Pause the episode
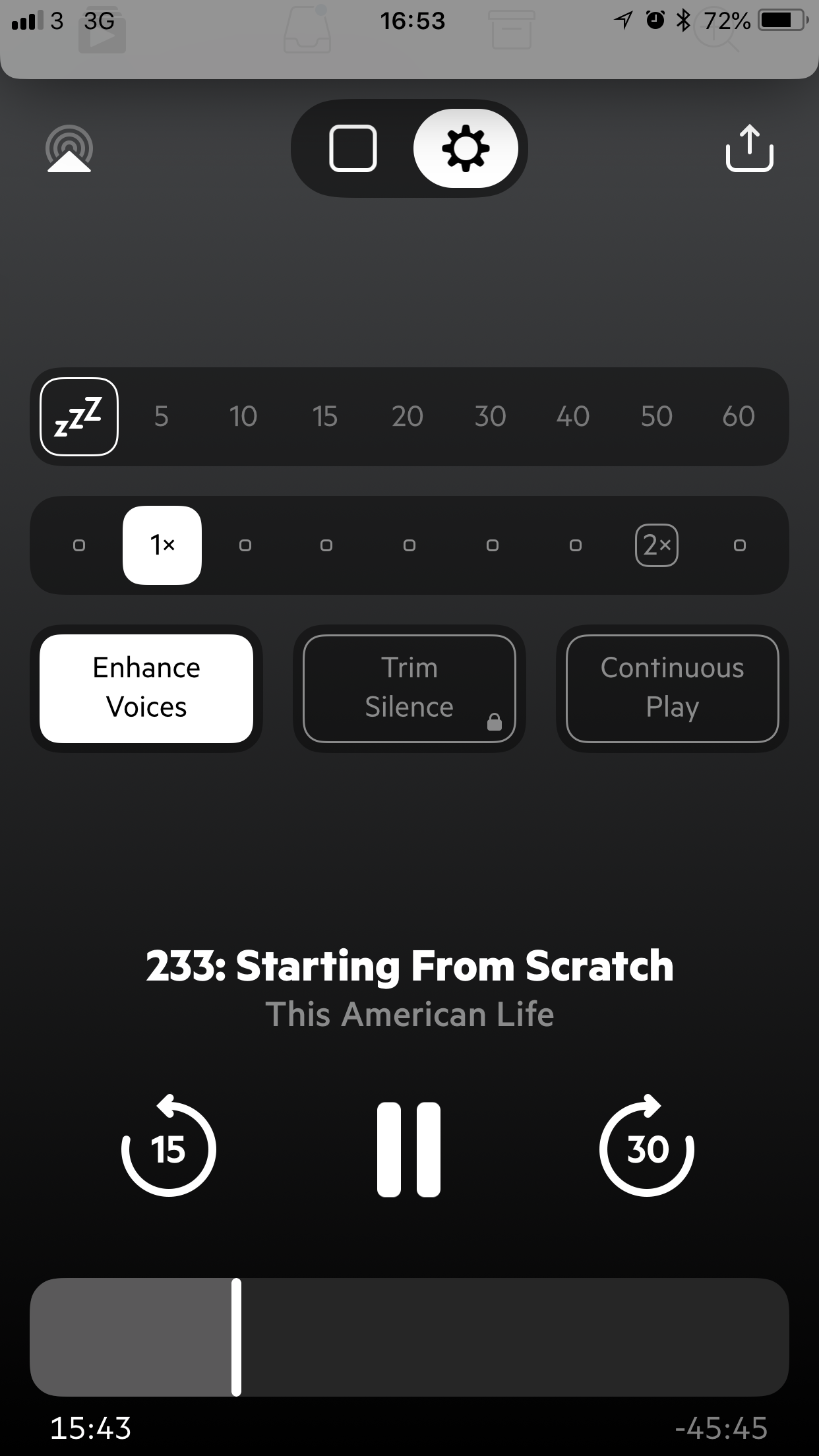The image size is (819, 1456). pyautogui.click(x=409, y=1149)
